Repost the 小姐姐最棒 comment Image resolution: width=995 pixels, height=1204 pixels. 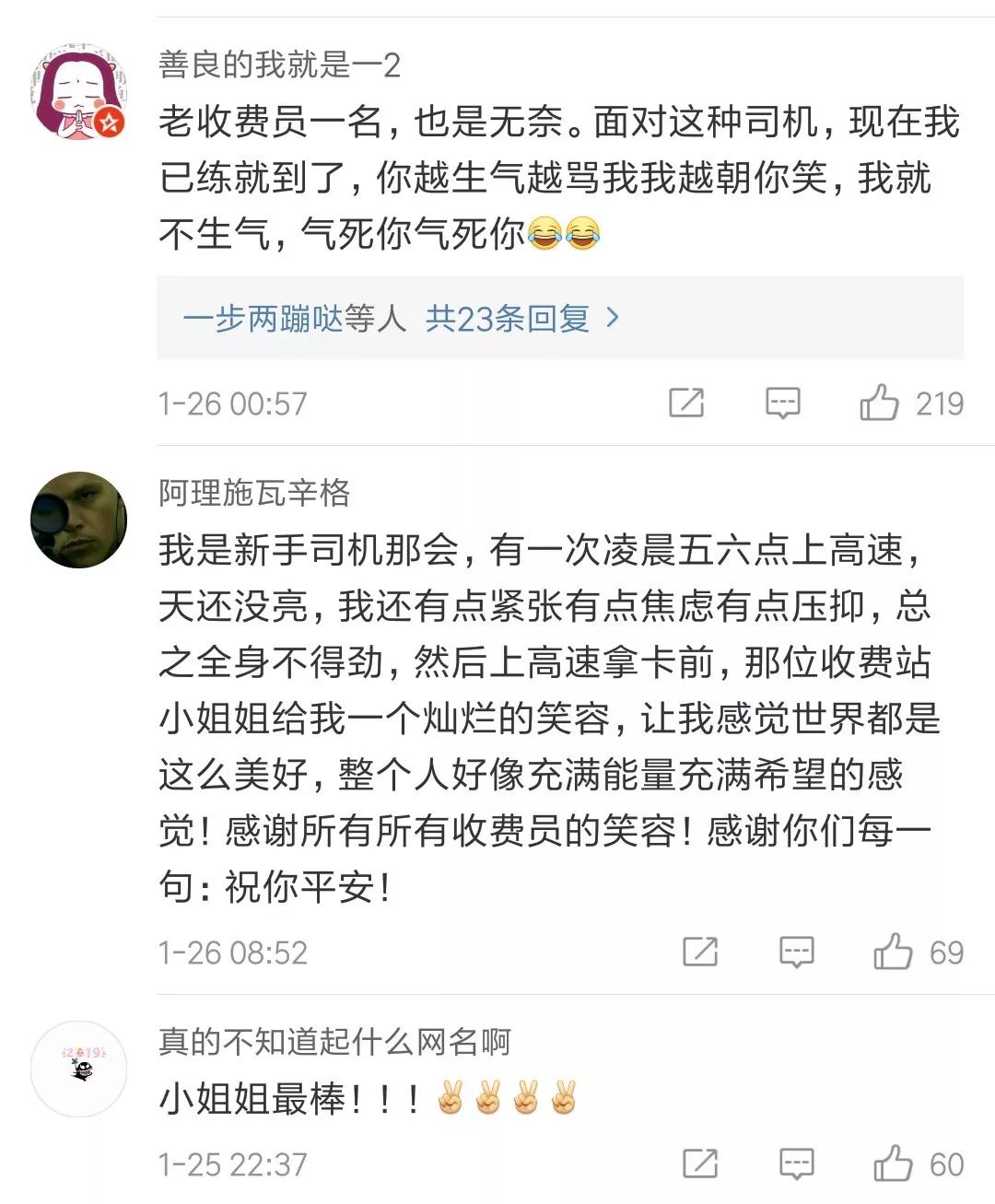pos(700,1163)
